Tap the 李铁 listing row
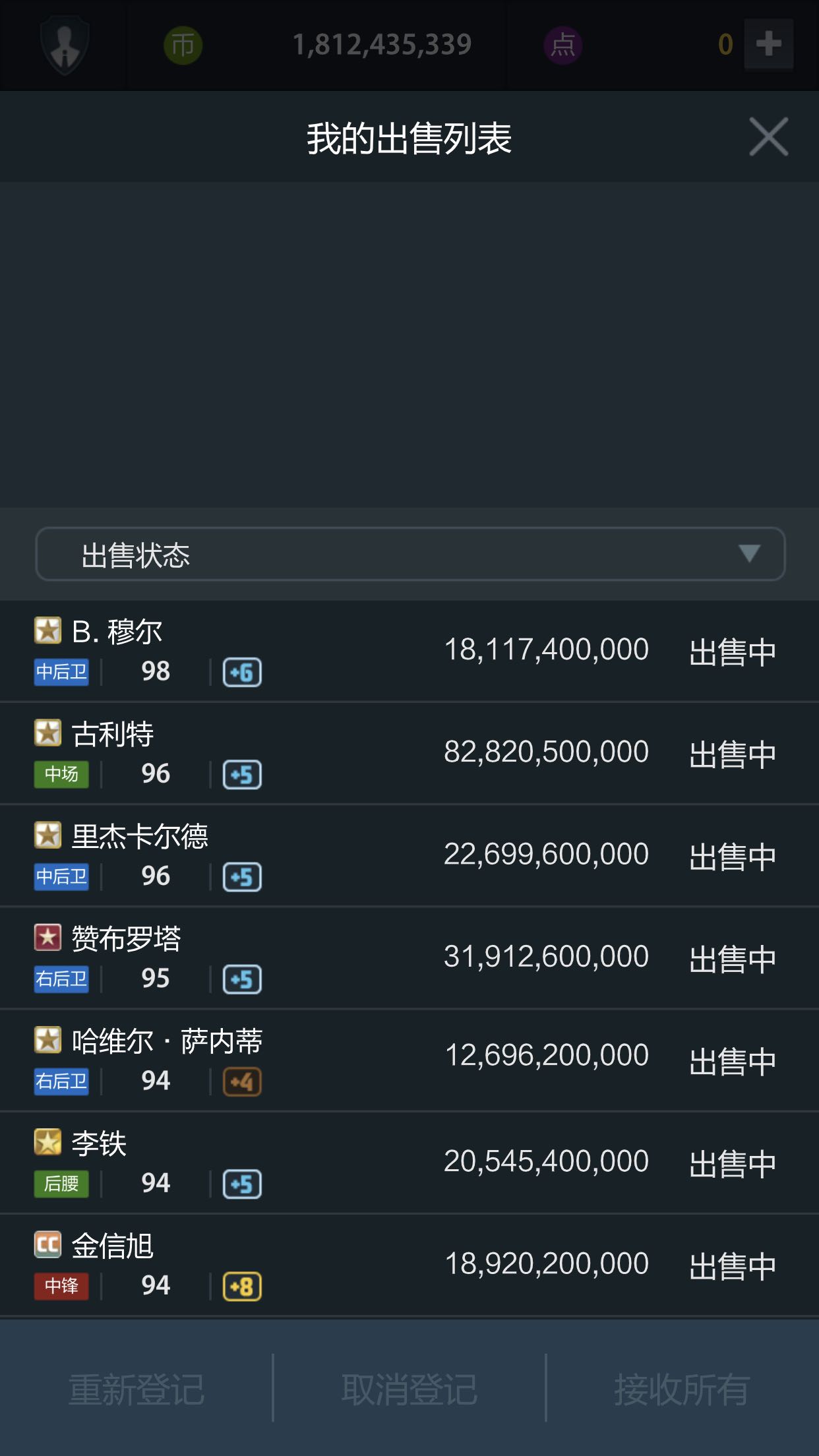Image resolution: width=819 pixels, height=1456 pixels. point(409,1163)
